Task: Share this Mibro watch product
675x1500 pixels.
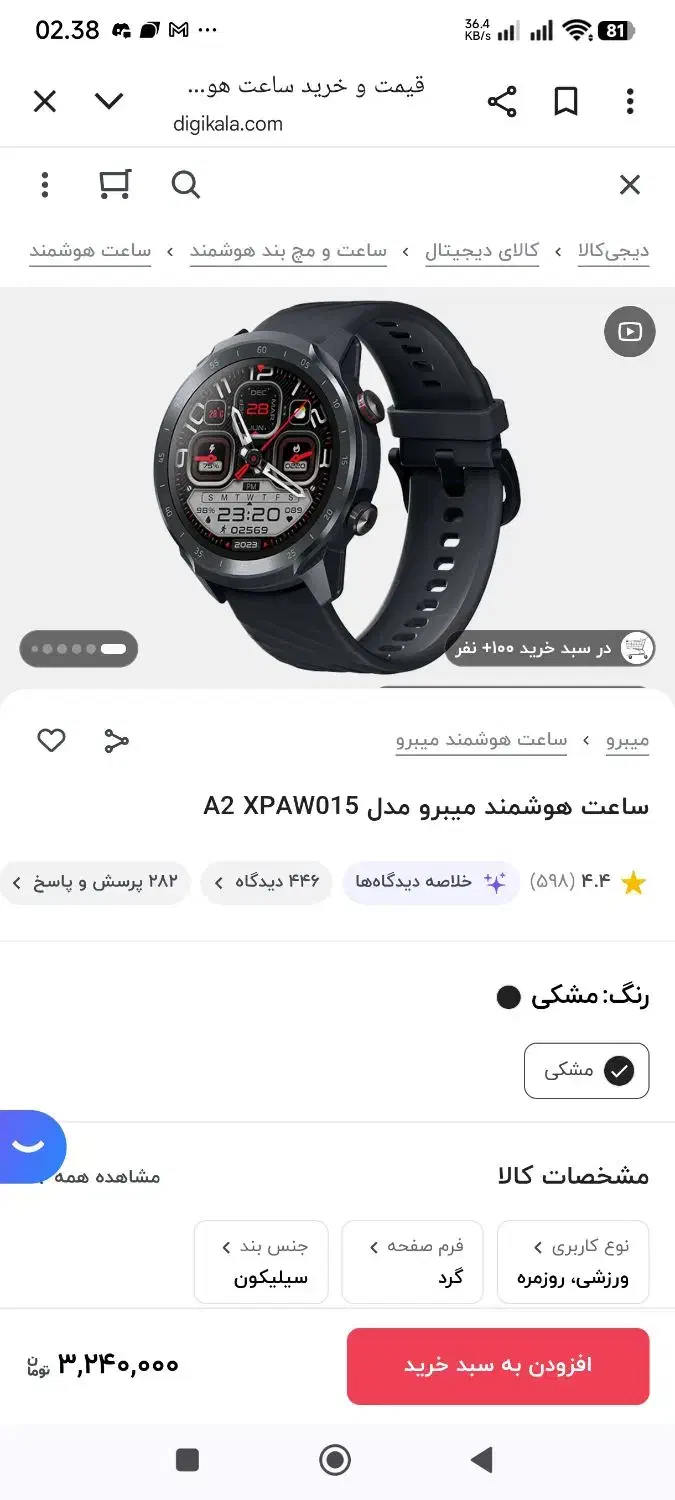Action: click(x=117, y=740)
